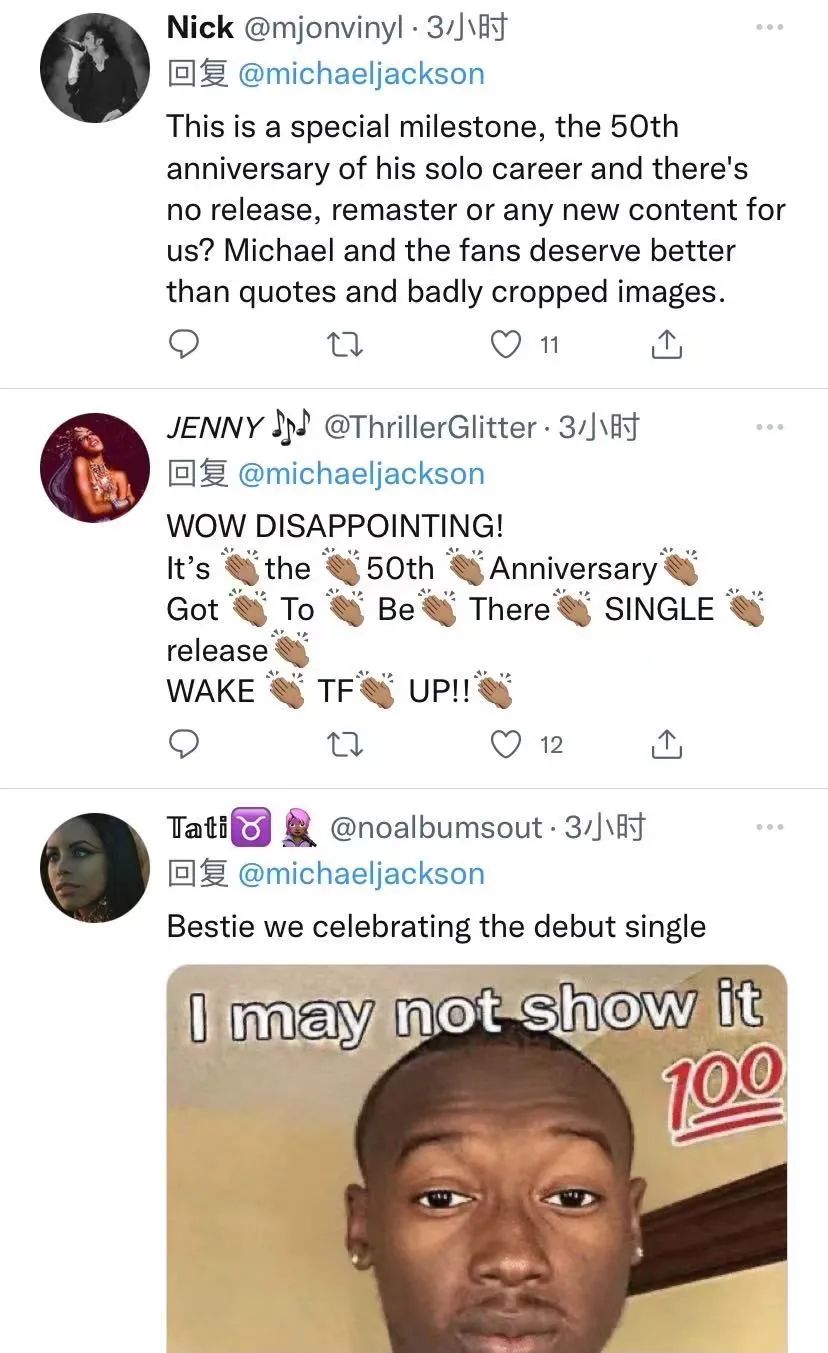Open @michaeljackson link in JENNY's reply

361,474
